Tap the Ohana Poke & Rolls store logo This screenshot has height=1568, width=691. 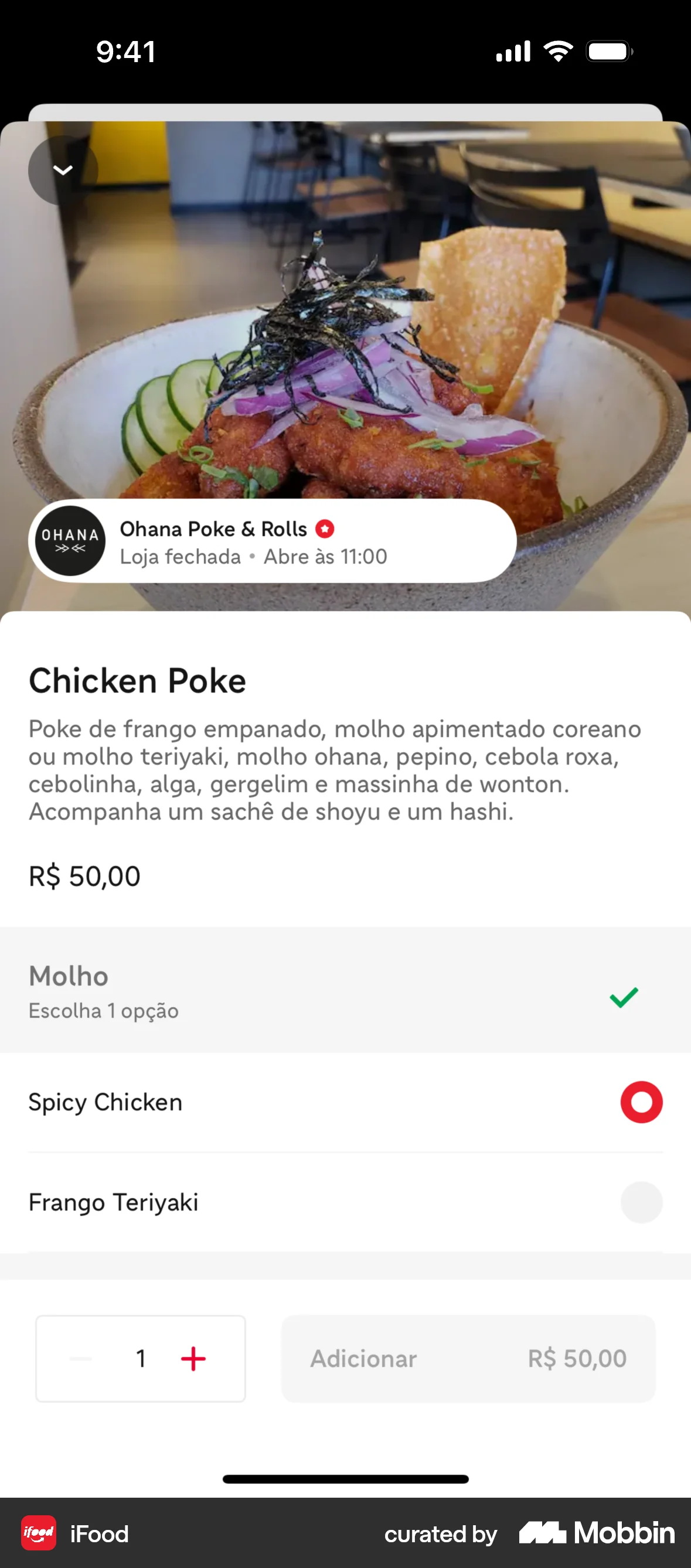pos(69,541)
